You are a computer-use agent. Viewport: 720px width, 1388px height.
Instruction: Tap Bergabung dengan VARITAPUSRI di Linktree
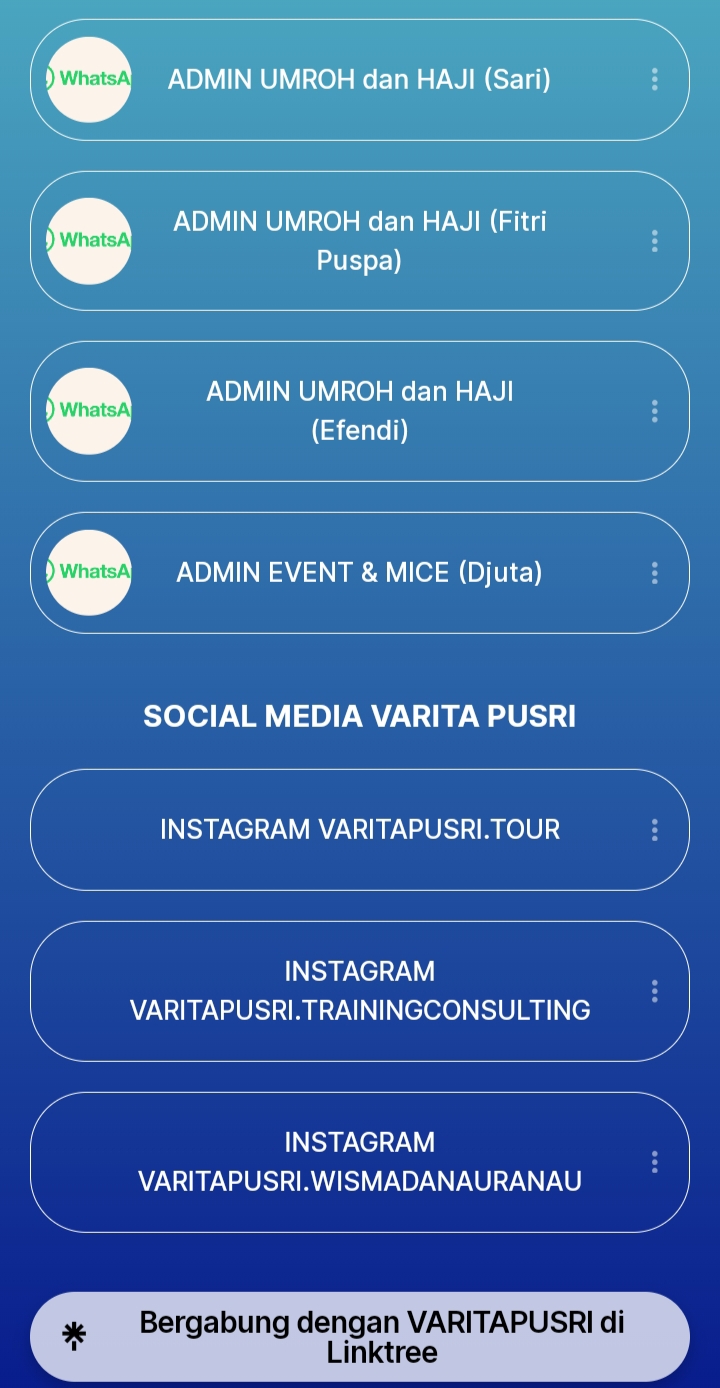(x=380, y=1337)
